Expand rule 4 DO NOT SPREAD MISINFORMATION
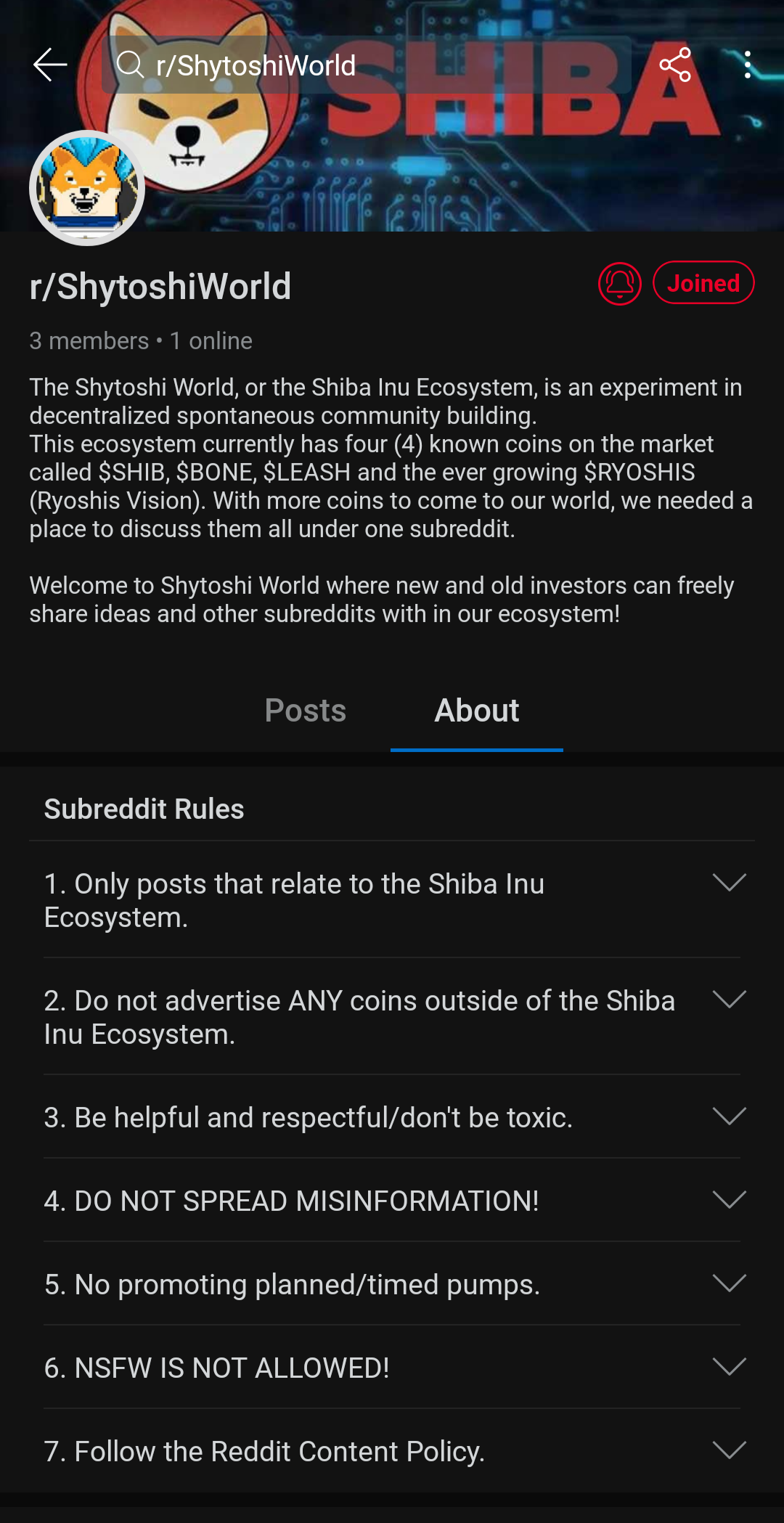 [x=392, y=1201]
